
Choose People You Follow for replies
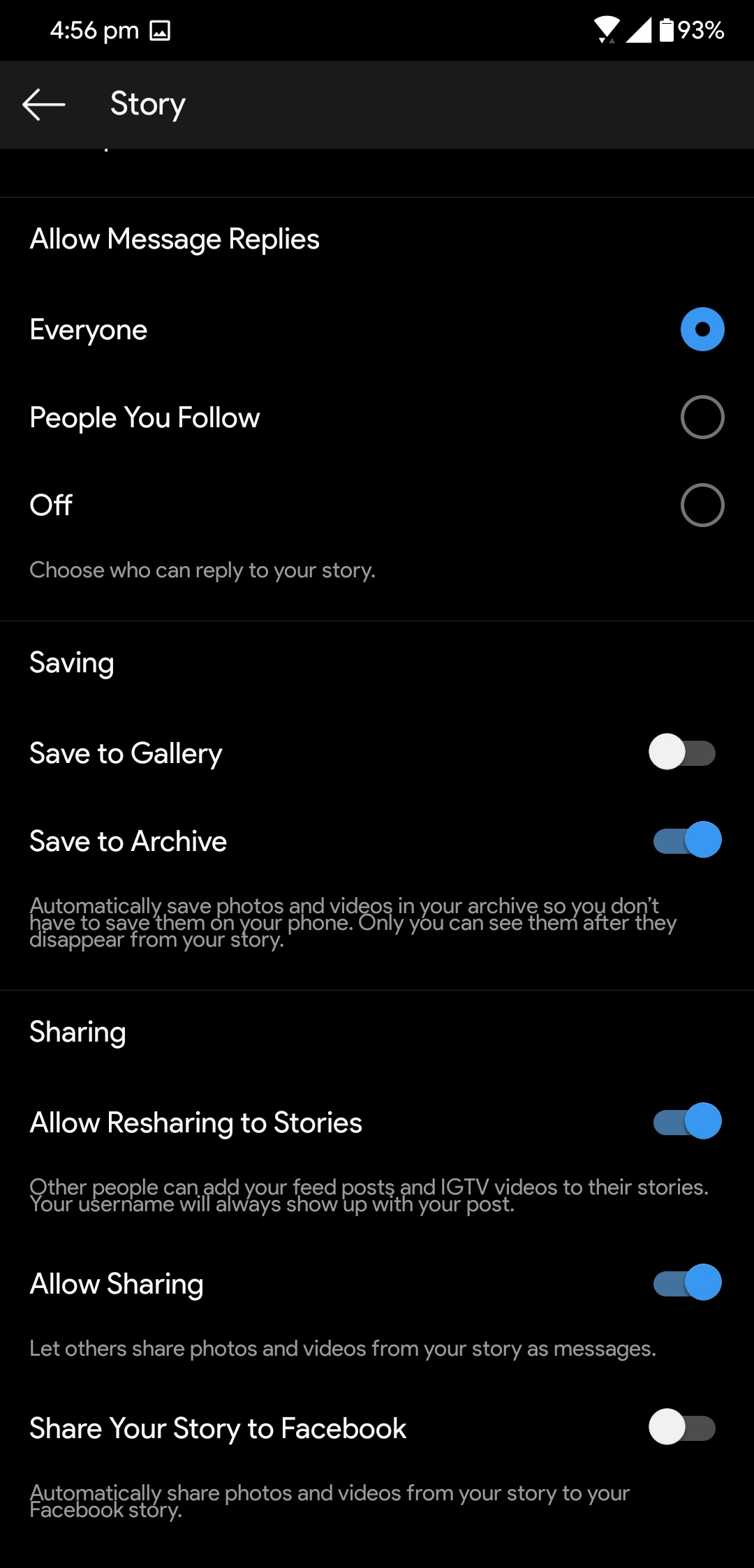pos(702,417)
